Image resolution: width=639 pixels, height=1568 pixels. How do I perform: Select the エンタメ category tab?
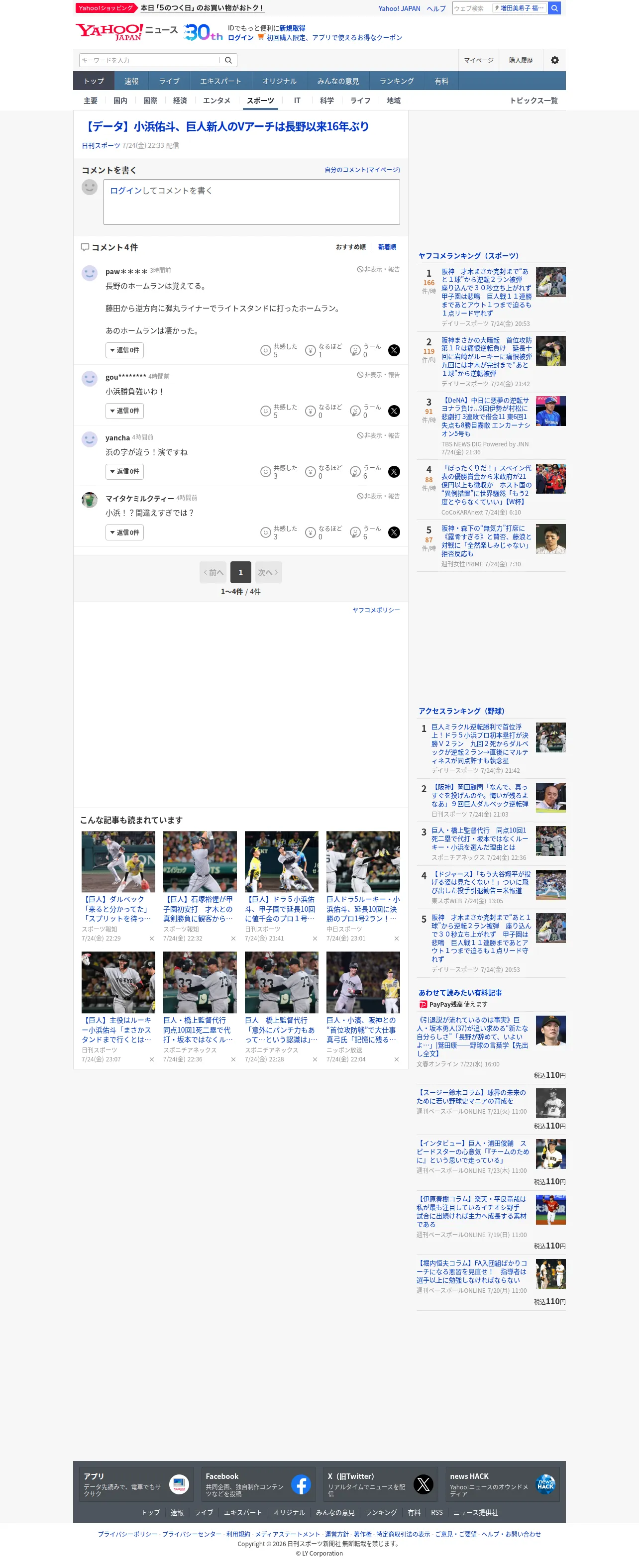click(x=216, y=101)
